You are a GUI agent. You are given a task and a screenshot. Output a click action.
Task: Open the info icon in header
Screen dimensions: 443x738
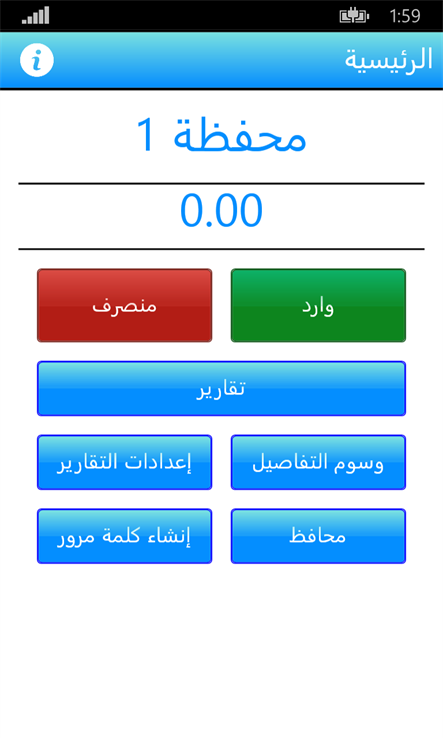37,60
